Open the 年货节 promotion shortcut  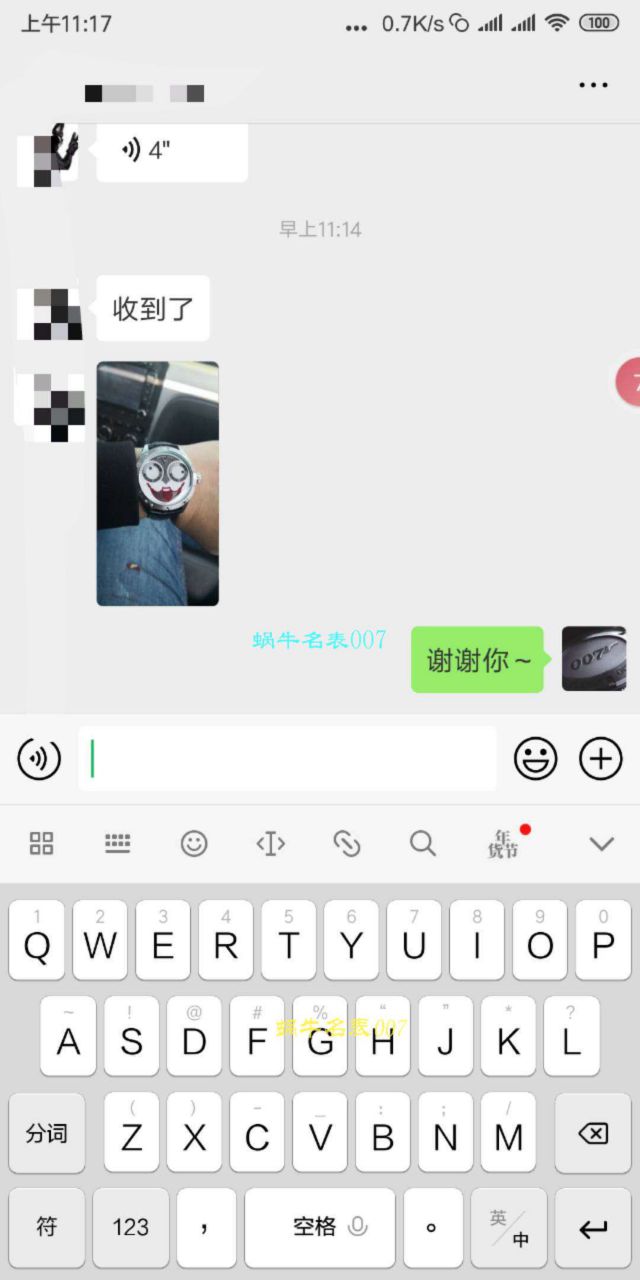tap(503, 844)
